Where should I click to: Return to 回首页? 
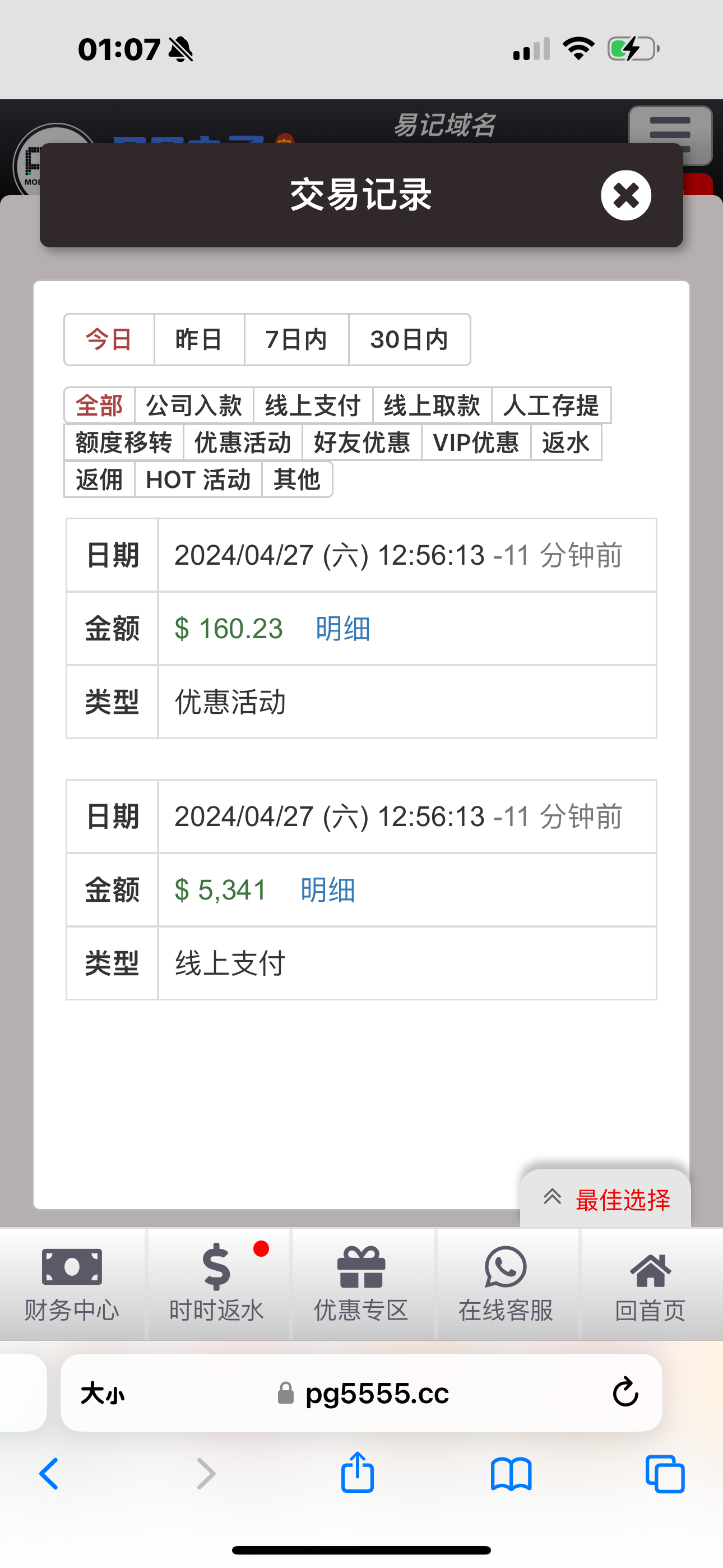click(x=650, y=1284)
